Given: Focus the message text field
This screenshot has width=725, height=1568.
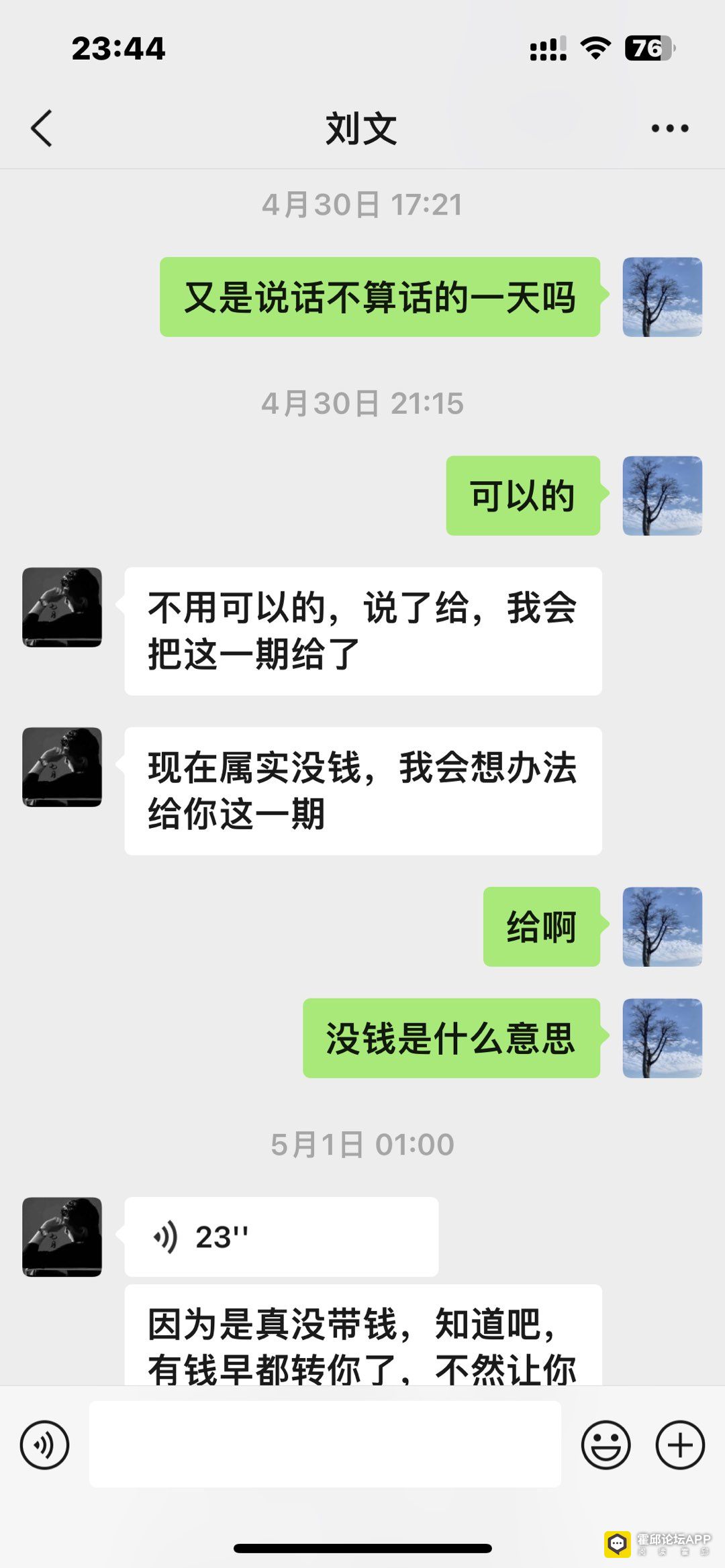Looking at the screenshot, I should coord(325,1445).
